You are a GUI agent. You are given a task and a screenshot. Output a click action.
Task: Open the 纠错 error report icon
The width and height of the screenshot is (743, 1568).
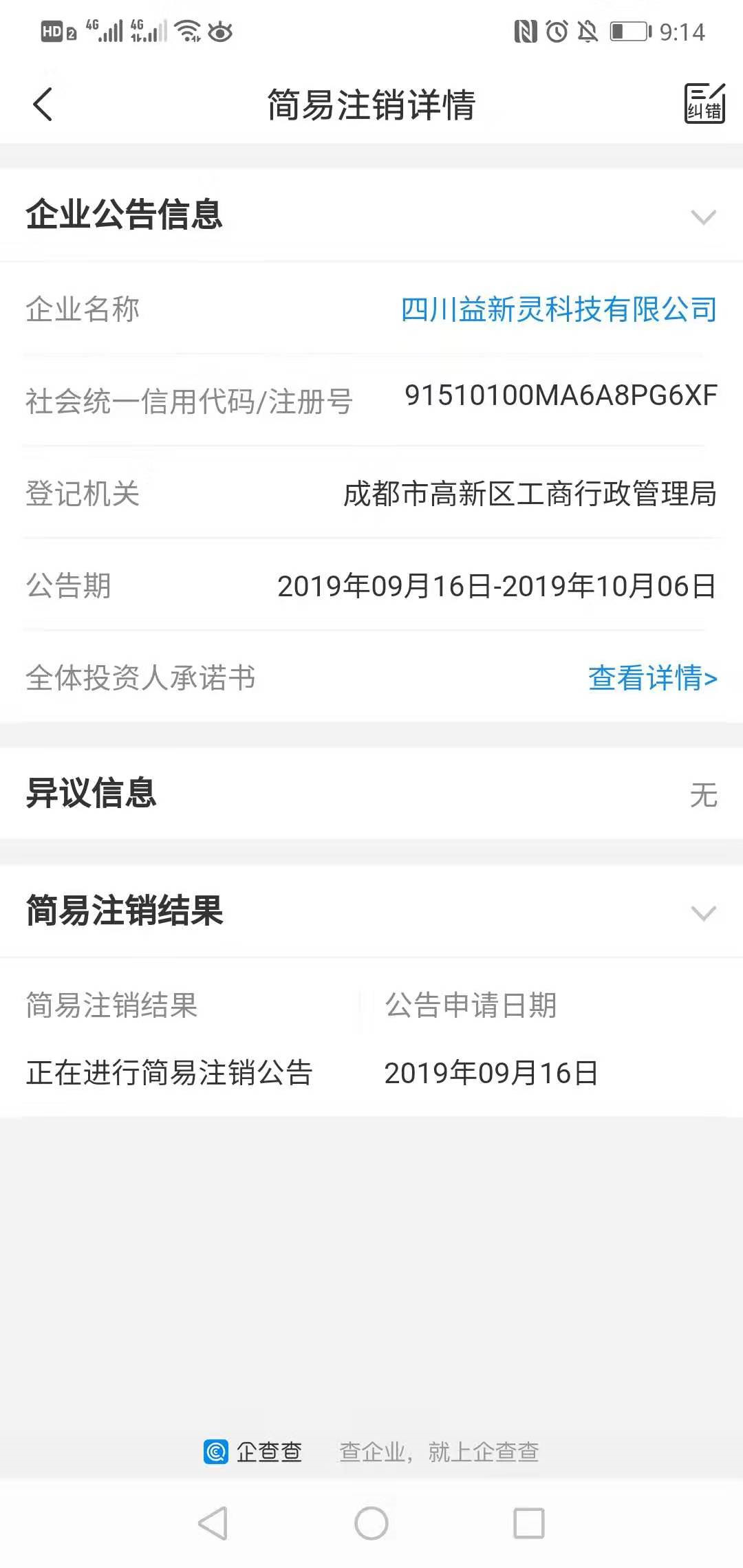704,104
